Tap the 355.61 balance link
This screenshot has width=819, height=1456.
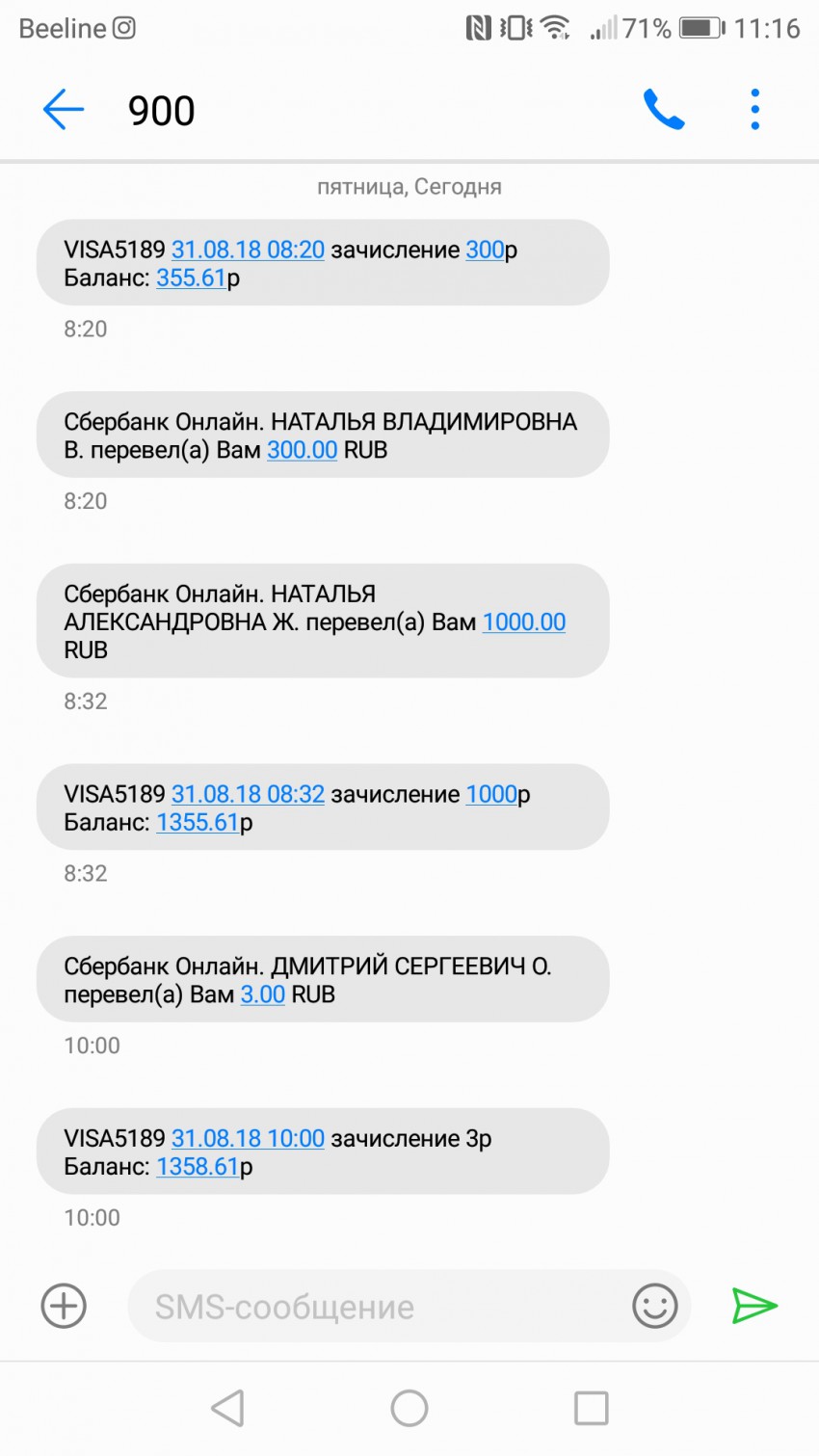click(x=191, y=278)
